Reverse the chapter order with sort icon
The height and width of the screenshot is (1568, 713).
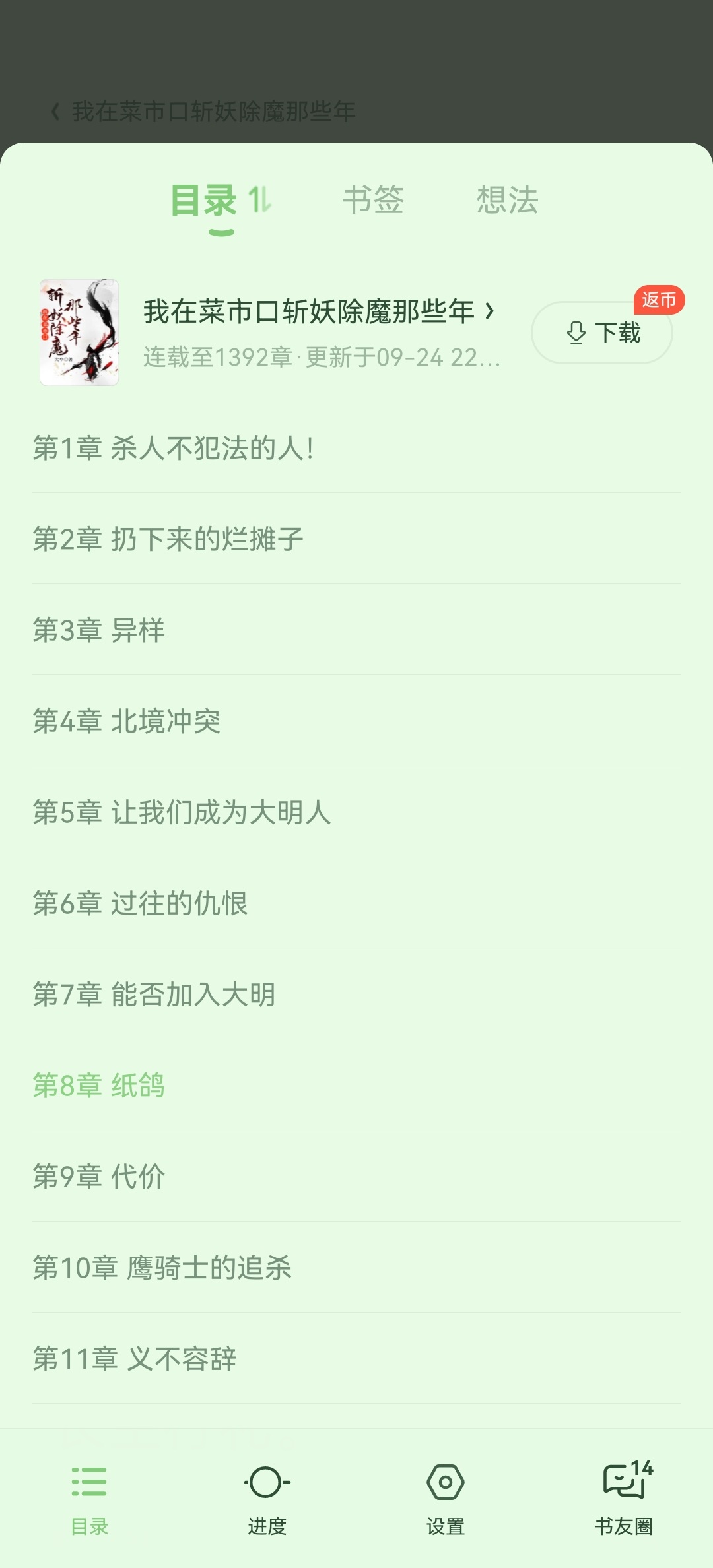pyautogui.click(x=259, y=199)
